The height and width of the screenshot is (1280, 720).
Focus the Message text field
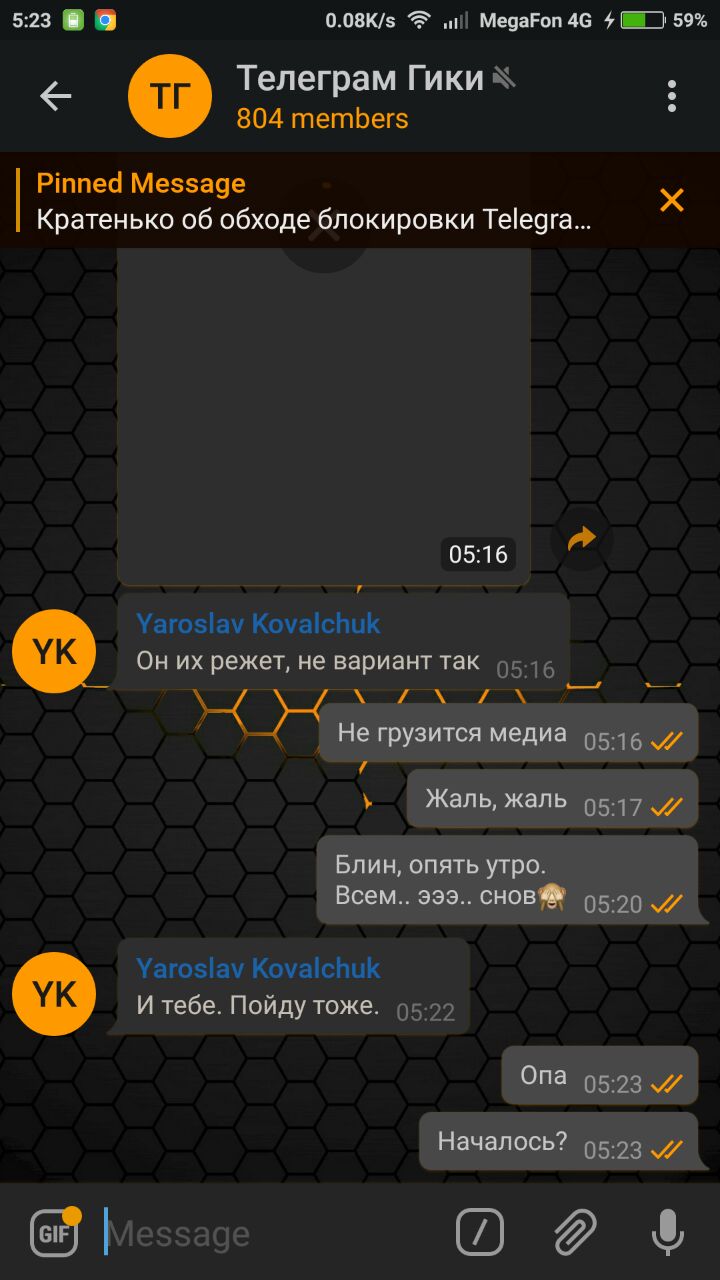270,1233
